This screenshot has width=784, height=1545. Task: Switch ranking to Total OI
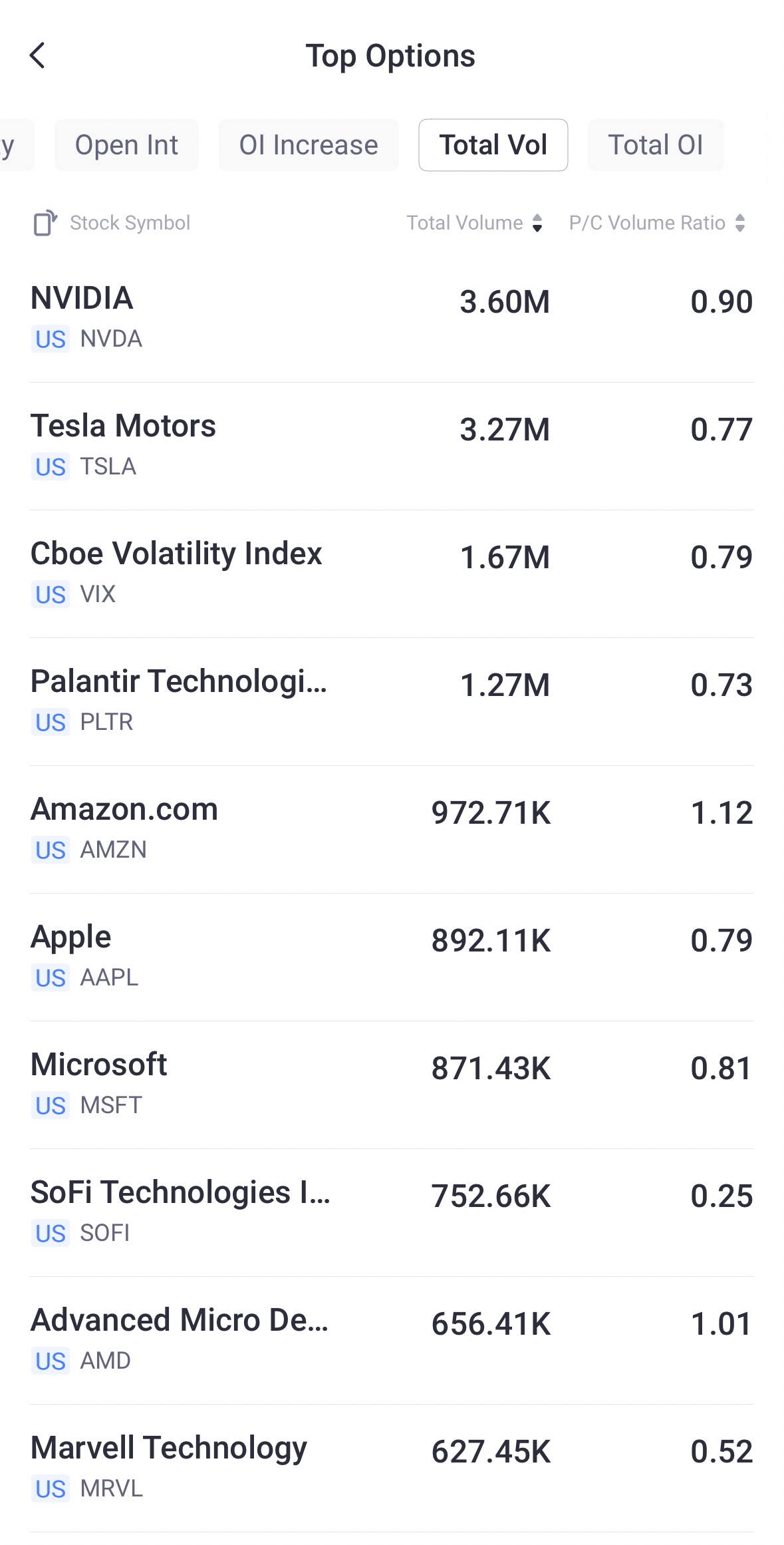(x=655, y=144)
